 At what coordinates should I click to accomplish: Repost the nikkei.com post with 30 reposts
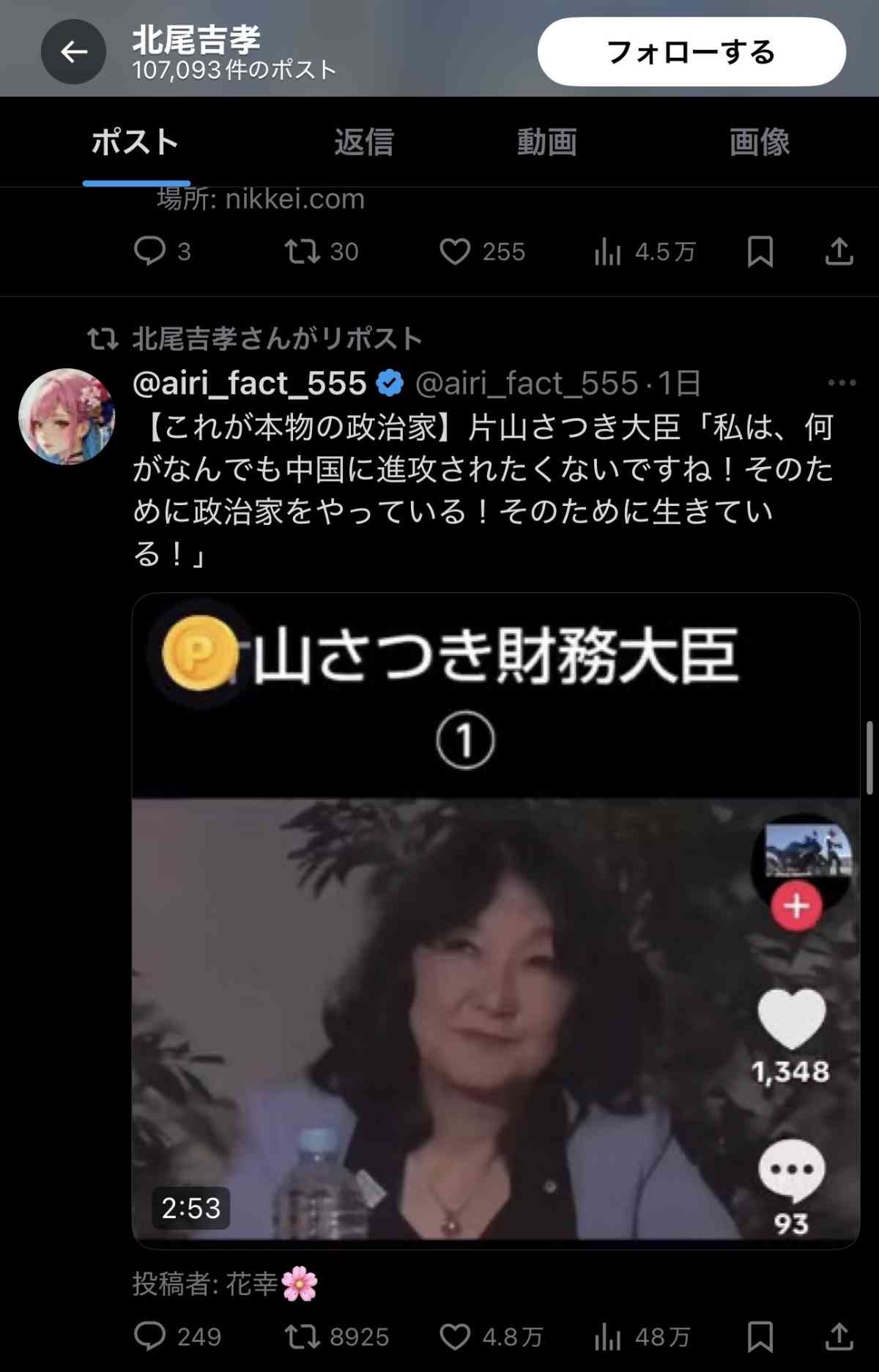[303, 251]
